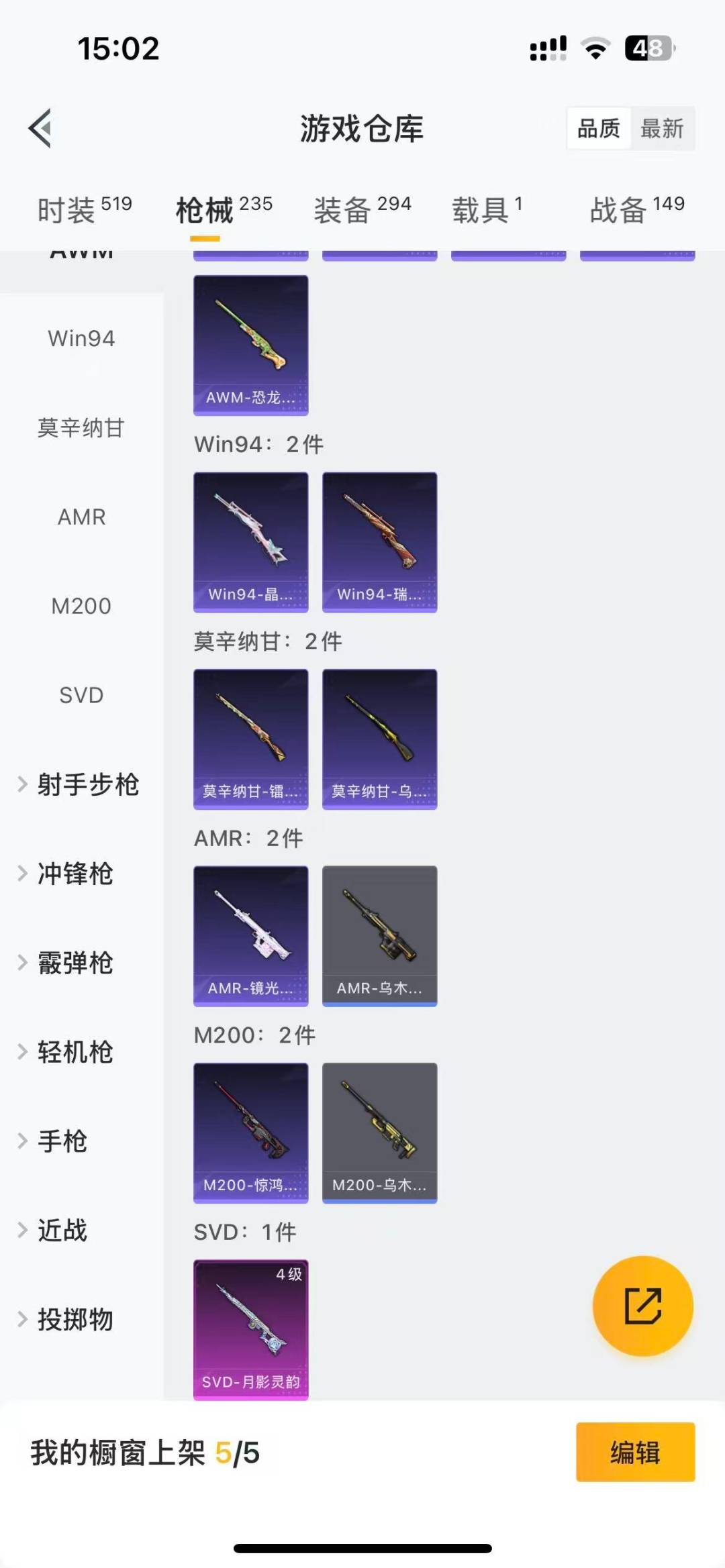View the AWM-恐龙 skin card
725x1568 pixels.
pyautogui.click(x=251, y=345)
